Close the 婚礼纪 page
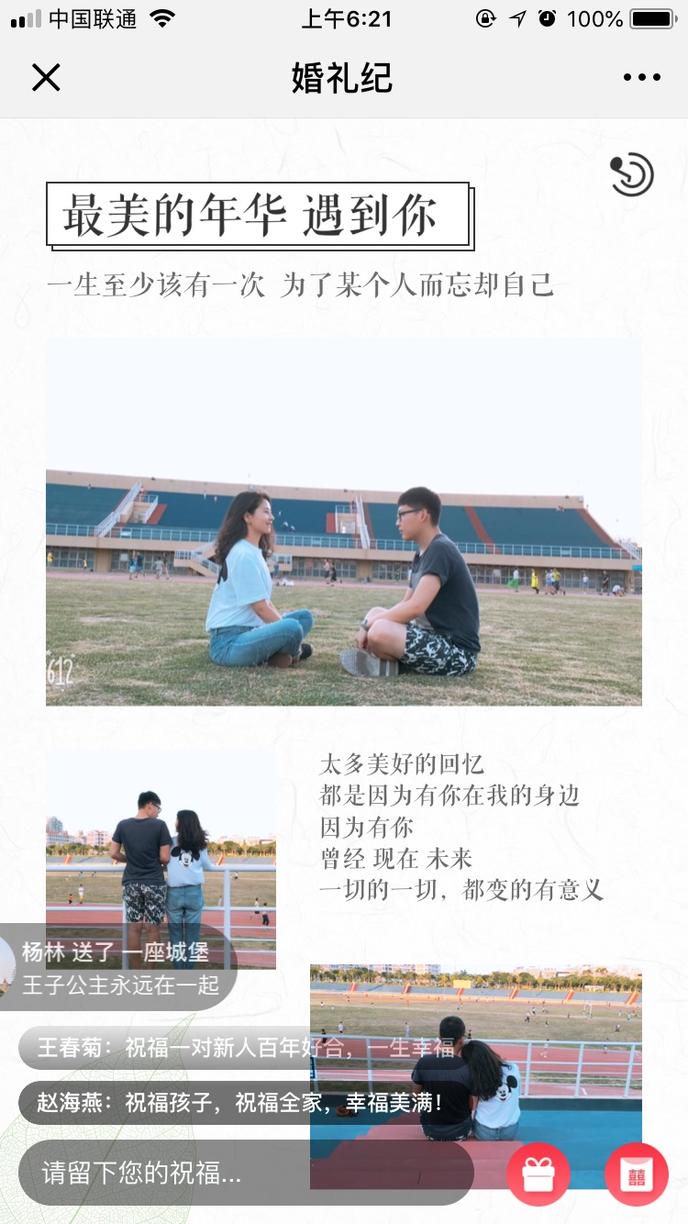This screenshot has width=688, height=1224. point(46,77)
